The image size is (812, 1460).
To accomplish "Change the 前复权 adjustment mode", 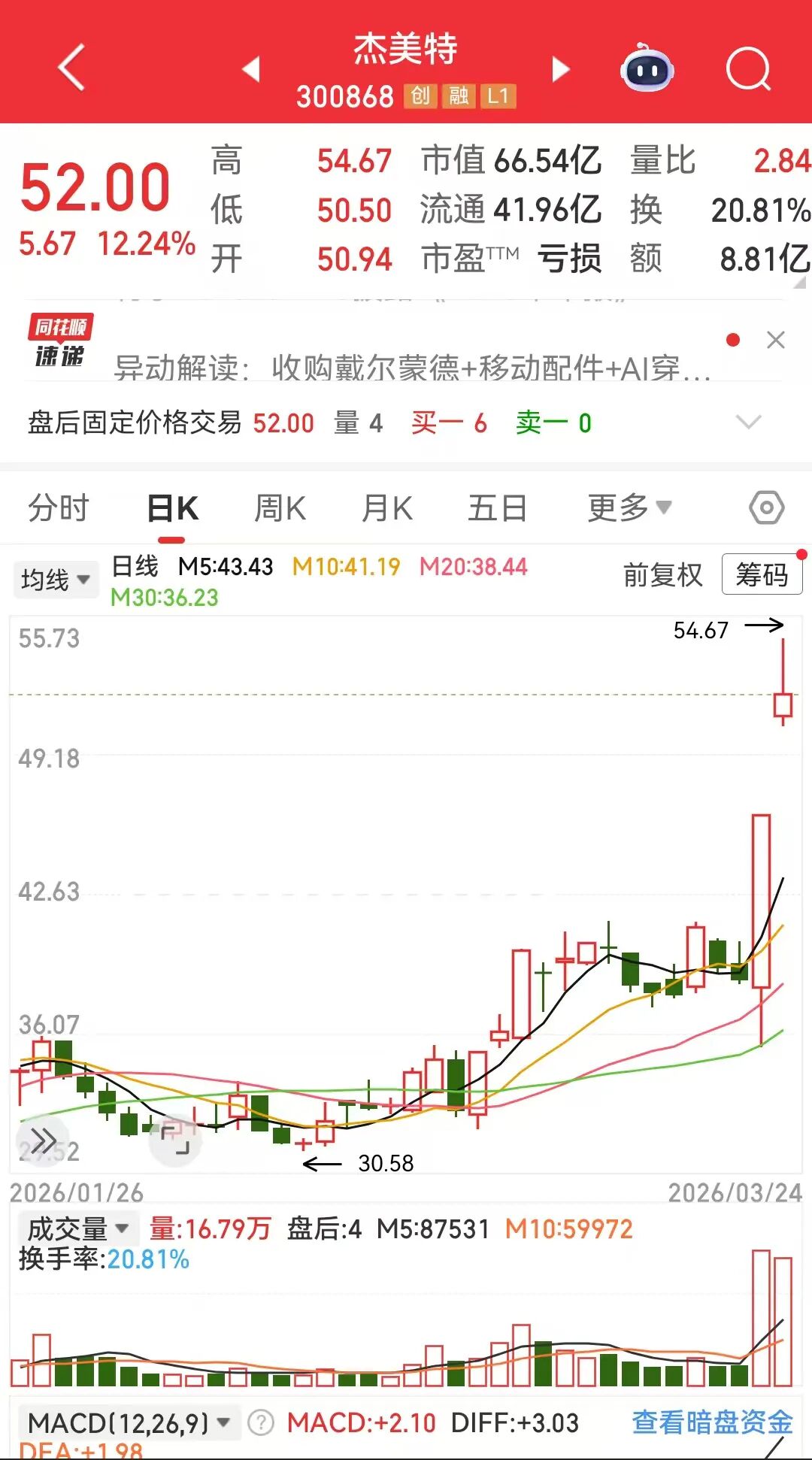I will click(662, 575).
